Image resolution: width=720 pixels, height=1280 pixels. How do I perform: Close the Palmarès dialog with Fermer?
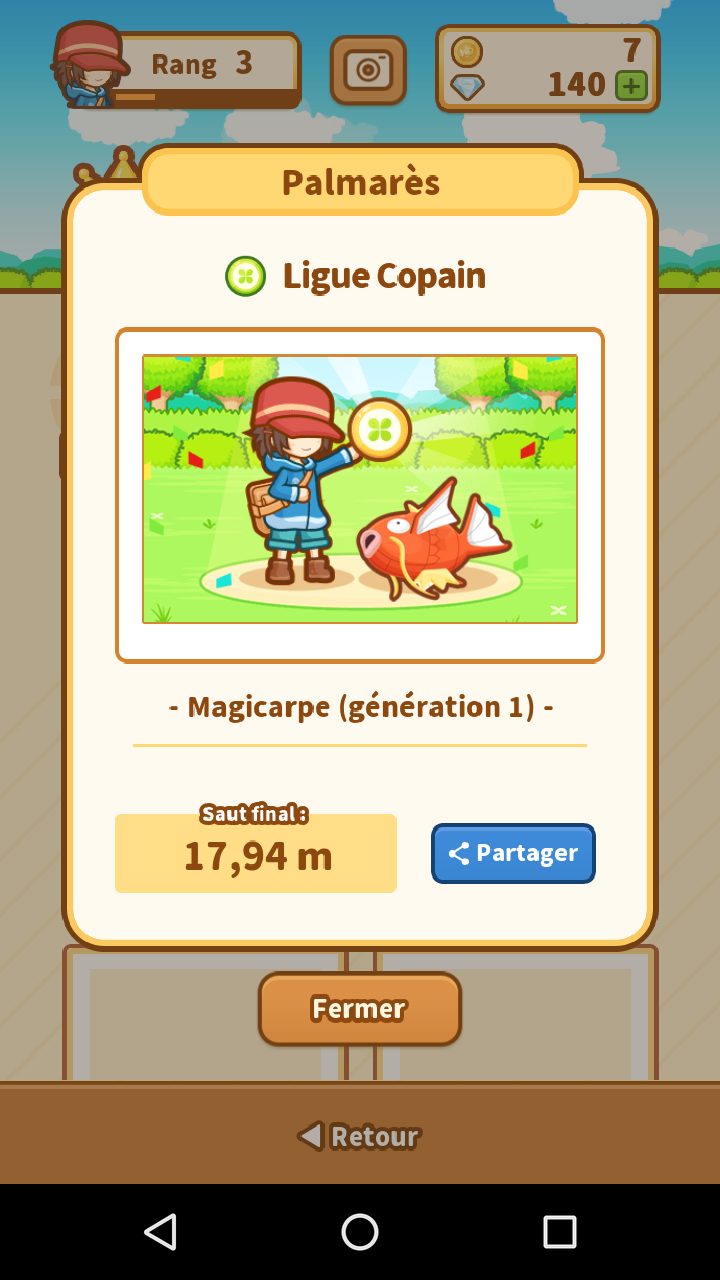pyautogui.click(x=359, y=1008)
